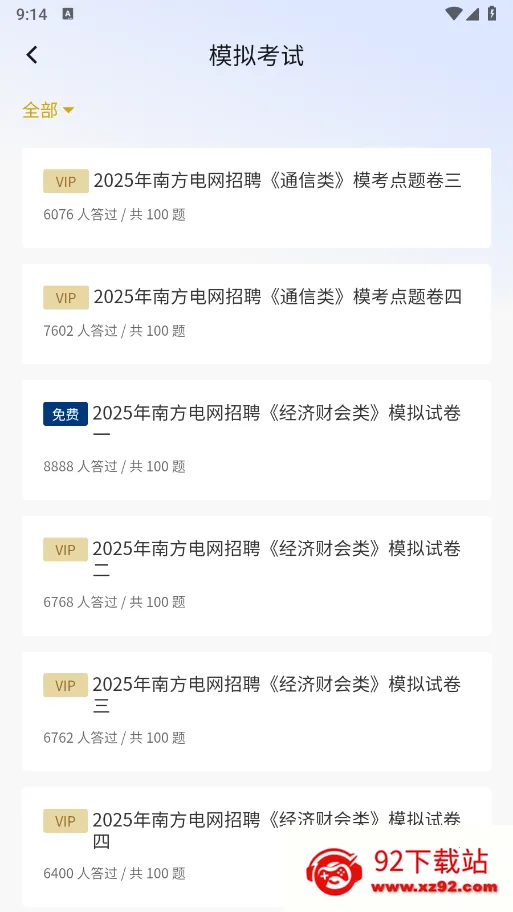Go back using the top-left arrow

pos(32,55)
